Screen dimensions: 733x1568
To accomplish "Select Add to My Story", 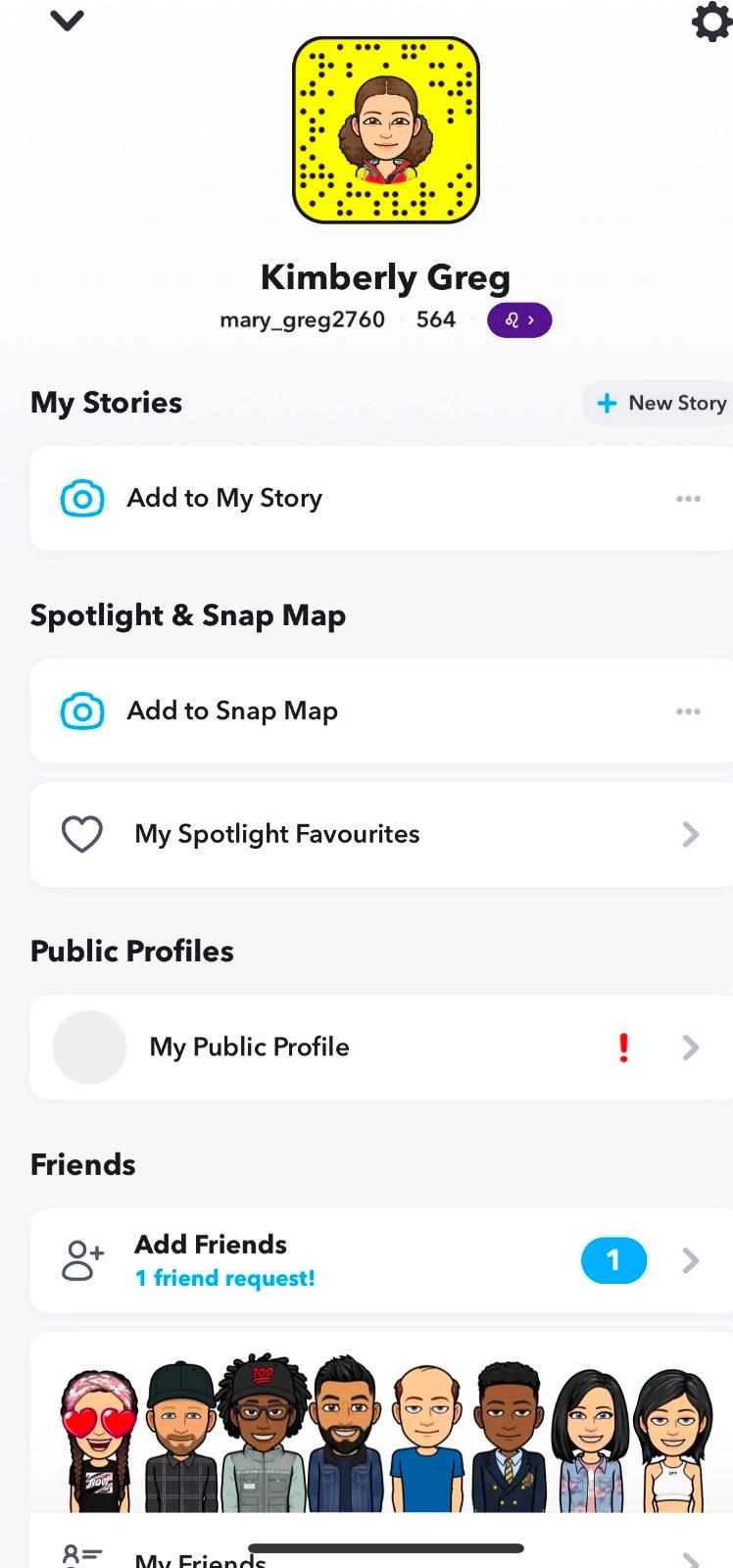I will point(225,498).
